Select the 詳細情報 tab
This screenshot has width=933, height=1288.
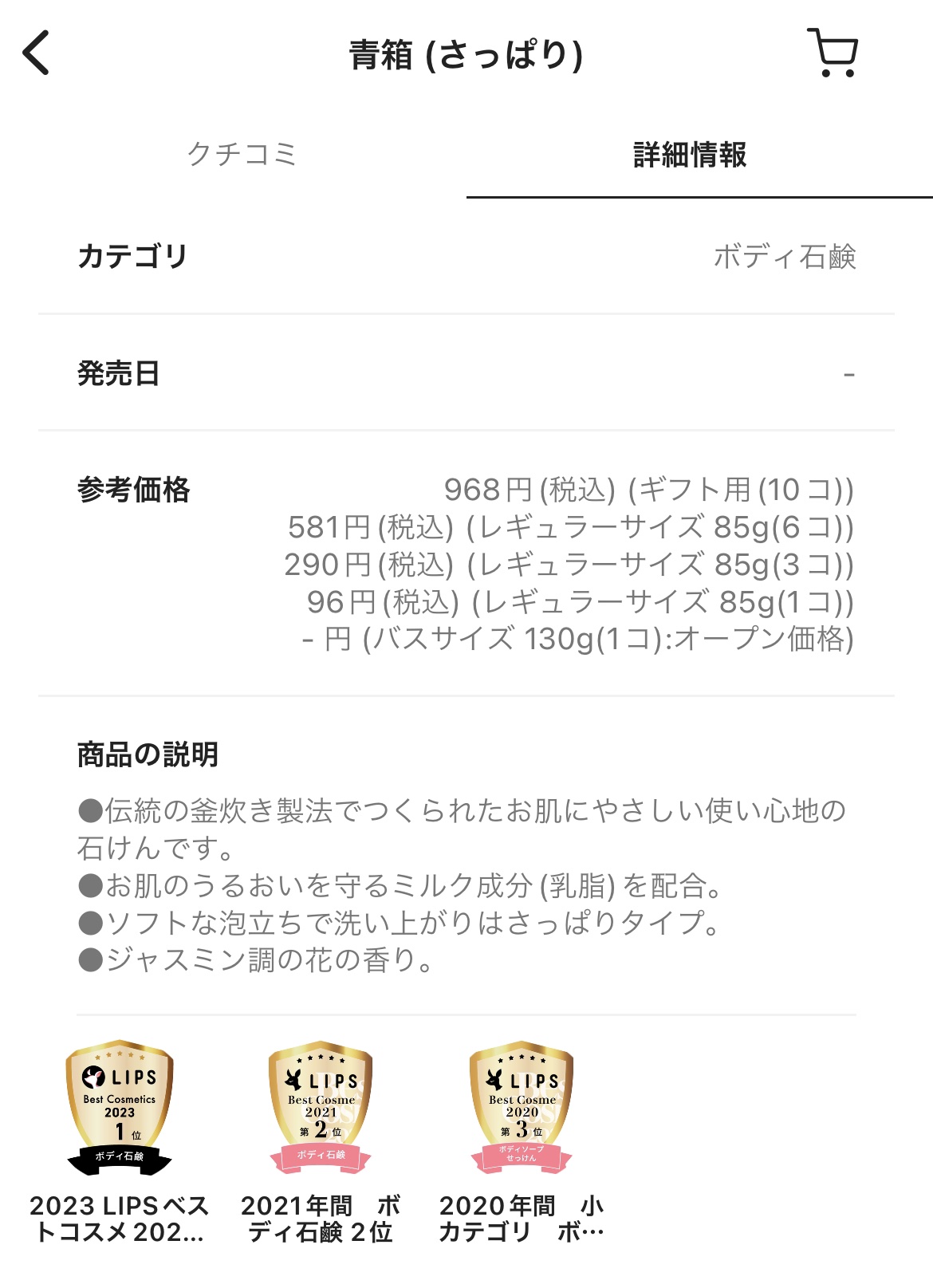click(690, 155)
